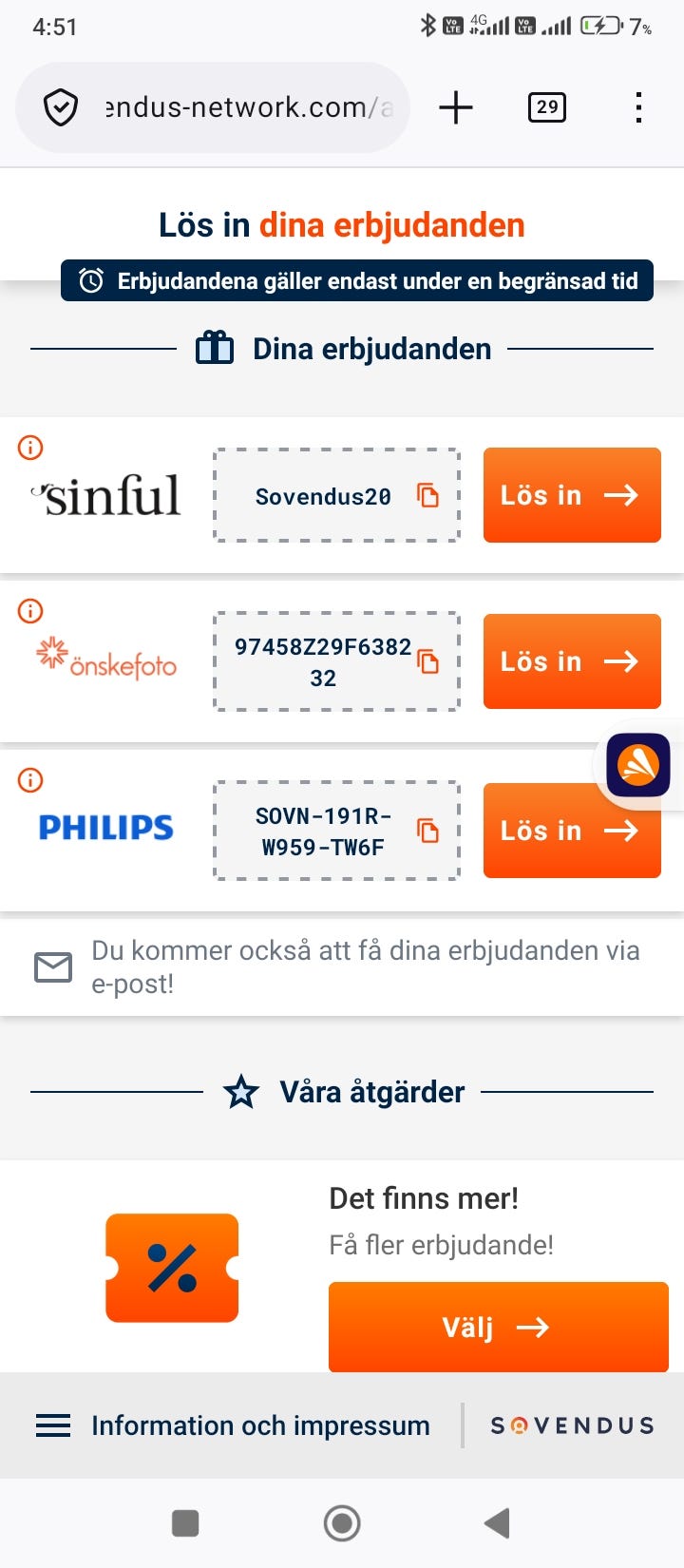Show info for the önskefoto offer
The width and height of the screenshot is (684, 1568).
[30, 610]
